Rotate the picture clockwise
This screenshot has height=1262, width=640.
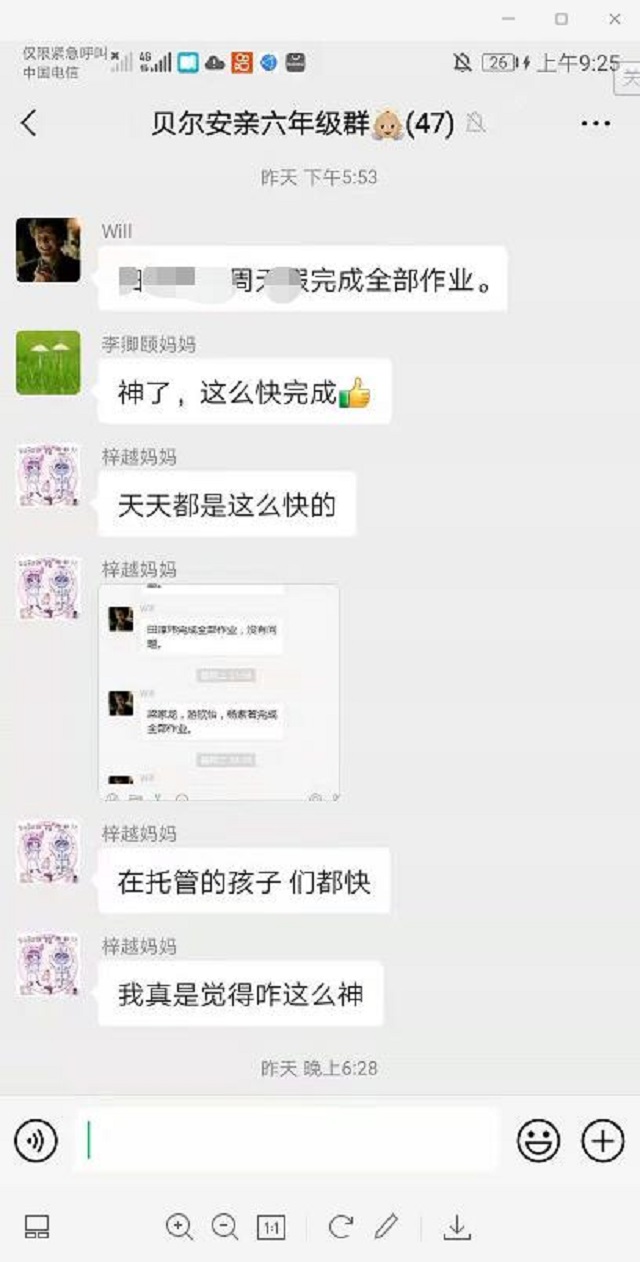340,1227
